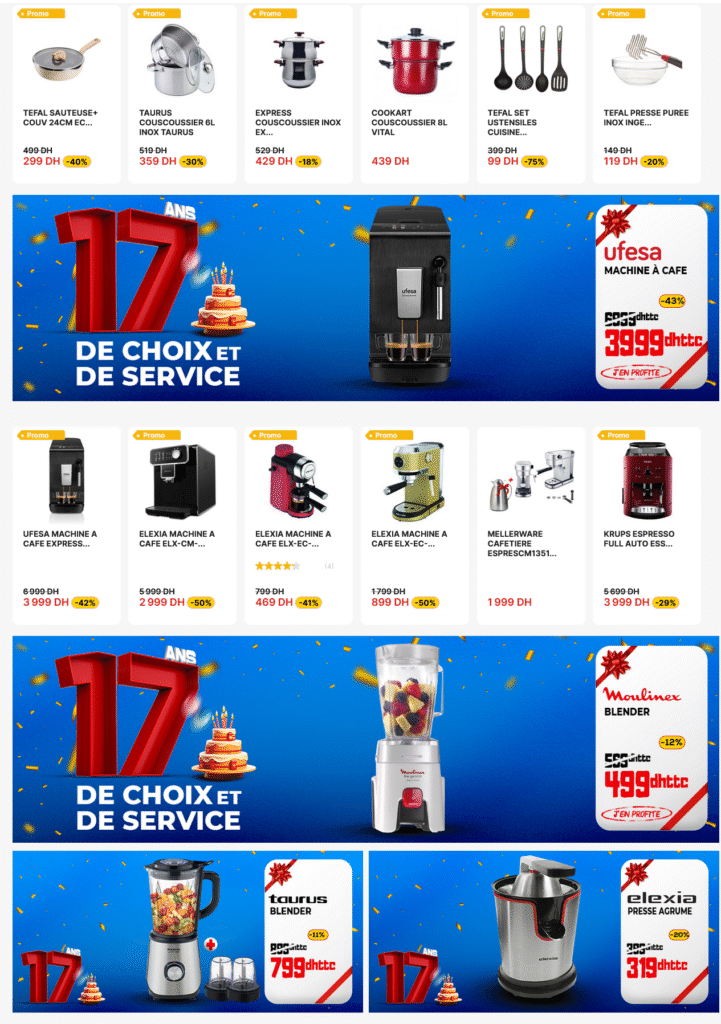Screen dimensions: 721x1024
Task: Open the Taurus Couscoussier 6L Inox product page
Action: (x=178, y=123)
